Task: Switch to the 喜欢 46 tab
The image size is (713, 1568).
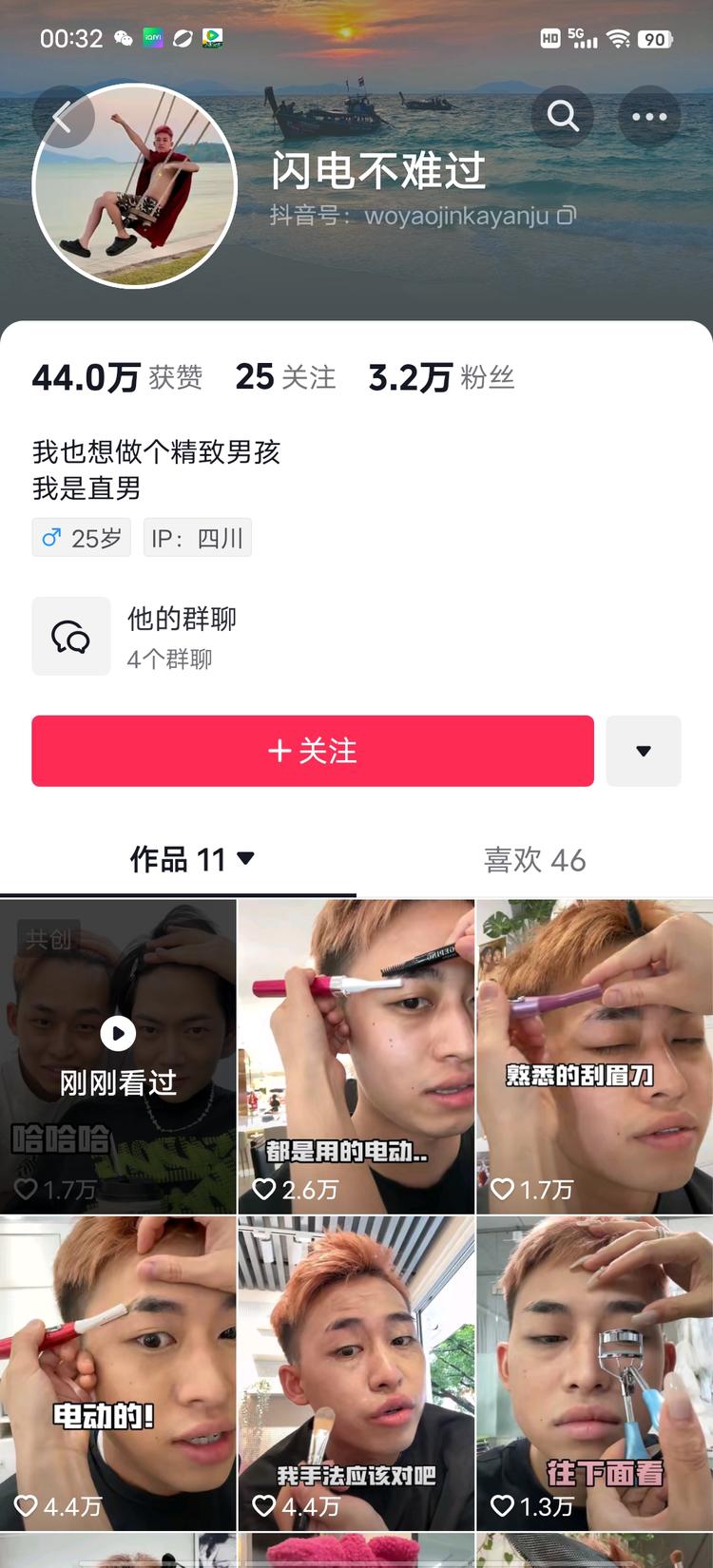Action: [534, 860]
